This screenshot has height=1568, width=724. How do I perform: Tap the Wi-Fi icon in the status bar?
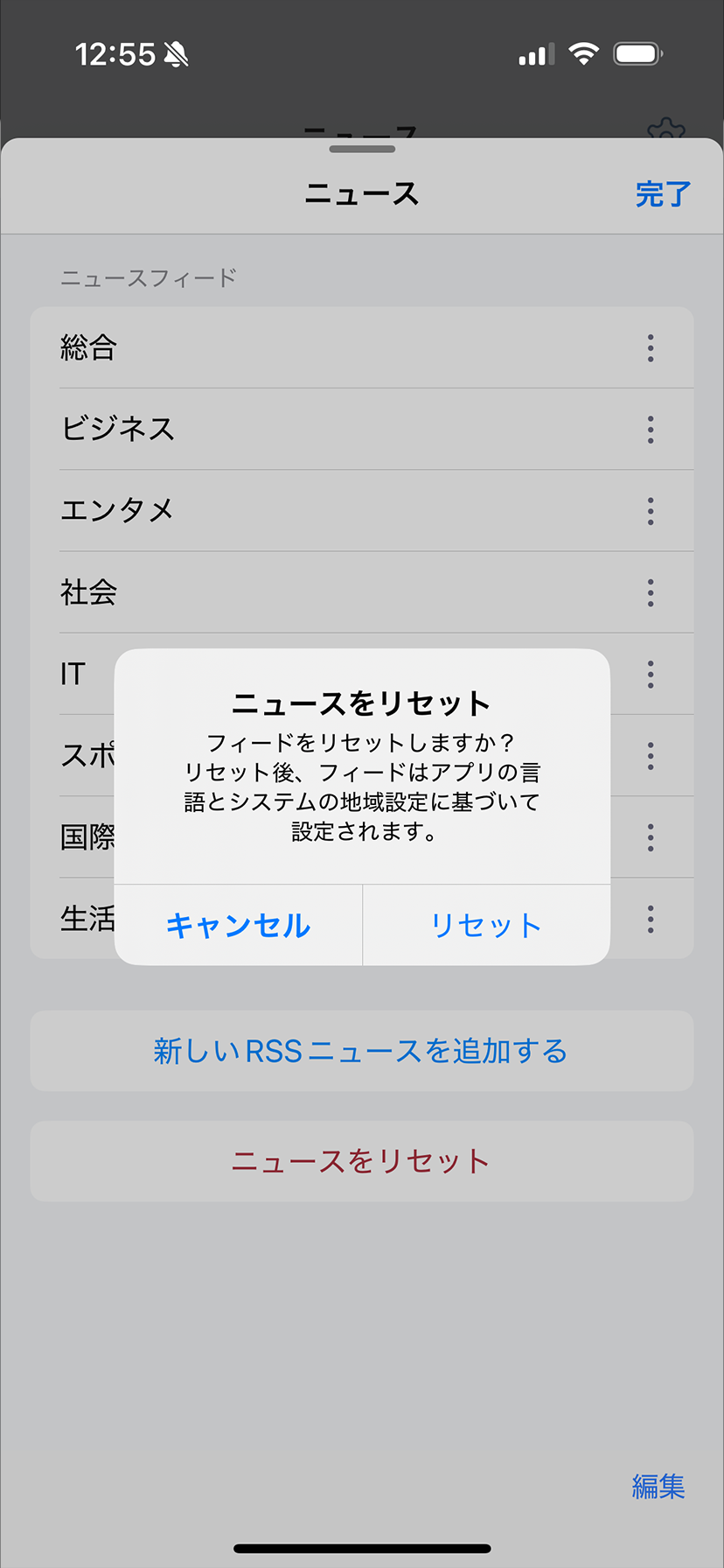click(x=582, y=52)
